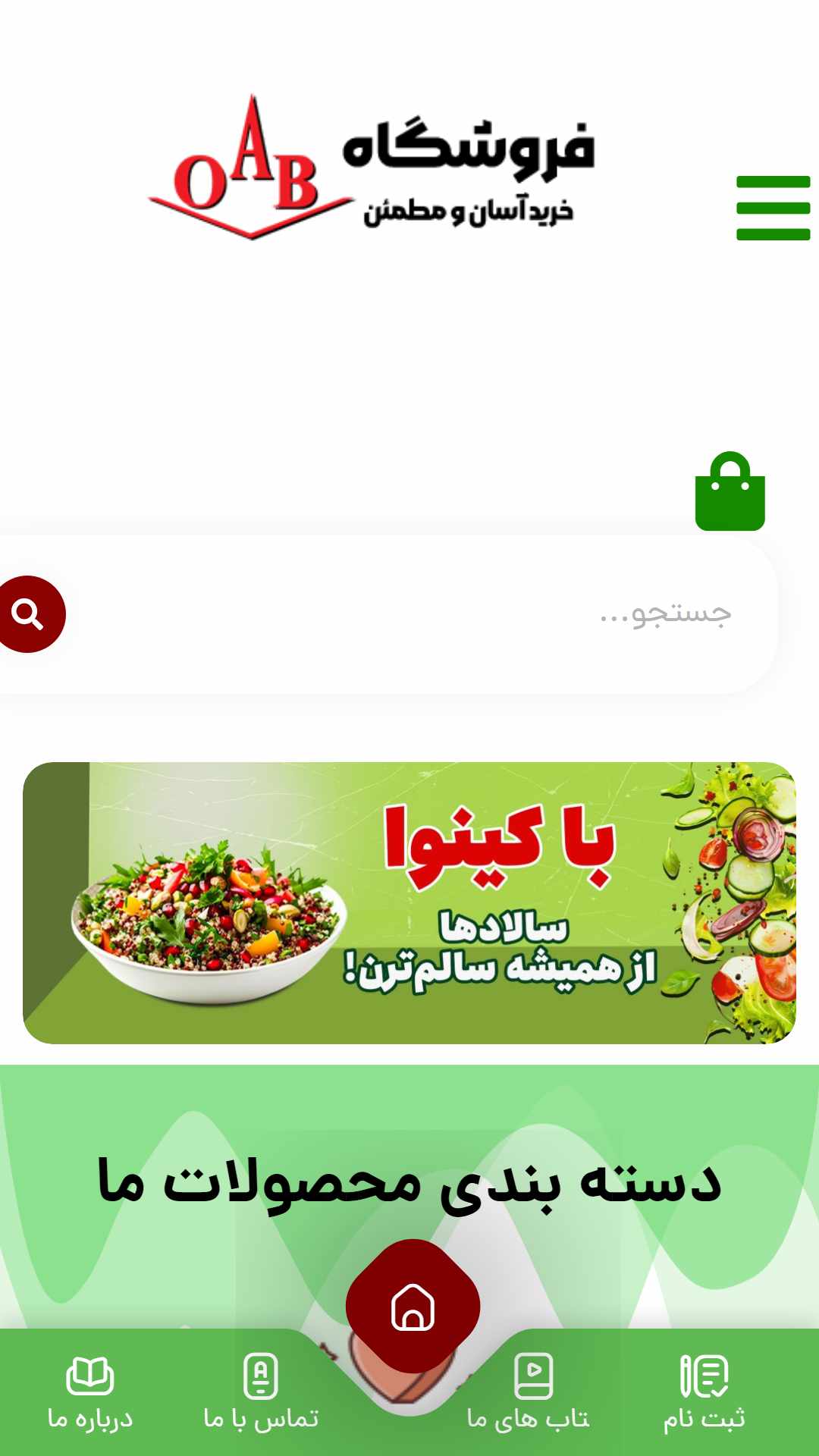Open the تاب های ما tab

click(529, 1394)
